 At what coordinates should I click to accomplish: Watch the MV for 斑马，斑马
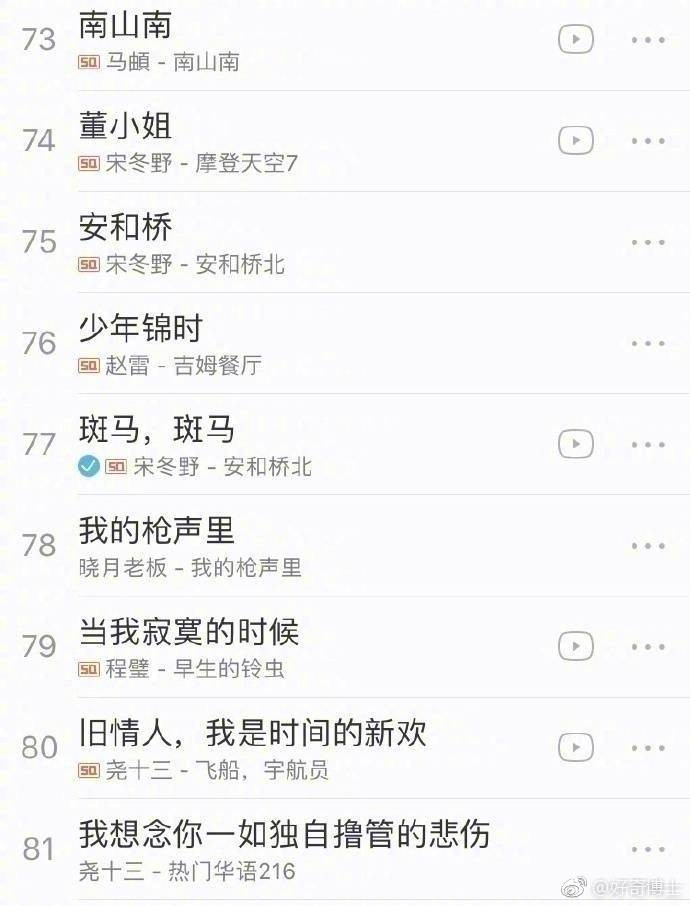pyautogui.click(x=575, y=444)
